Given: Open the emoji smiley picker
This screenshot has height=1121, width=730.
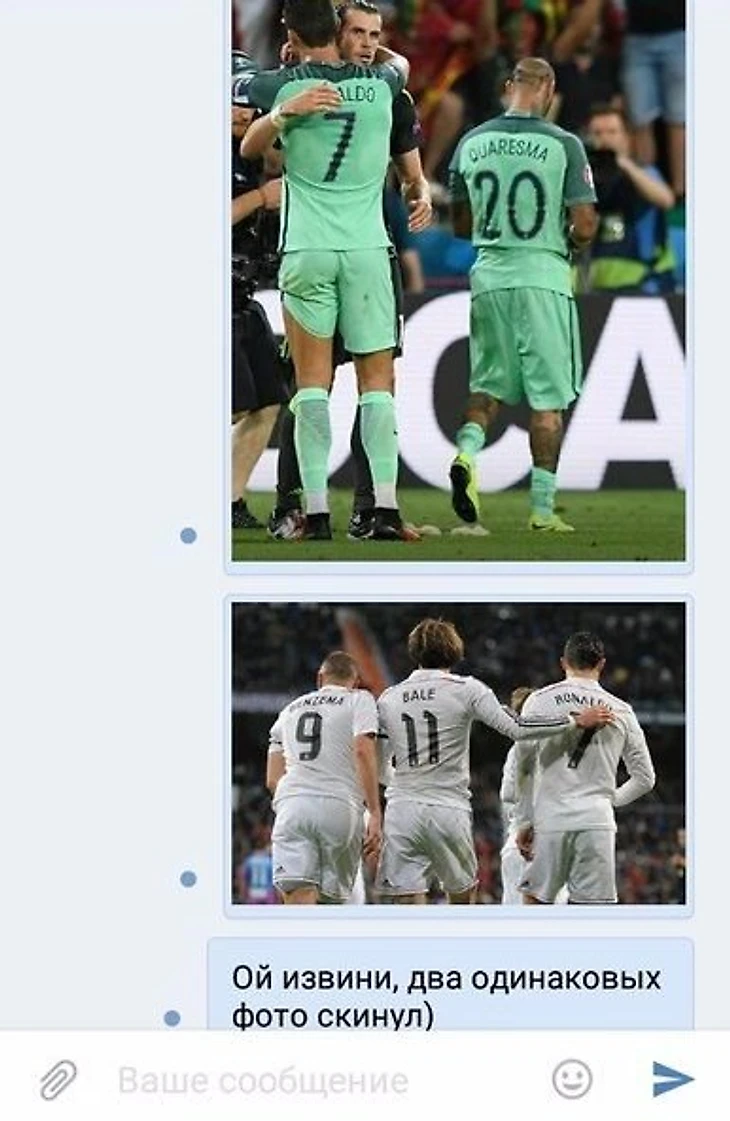Looking at the screenshot, I should [572, 1080].
